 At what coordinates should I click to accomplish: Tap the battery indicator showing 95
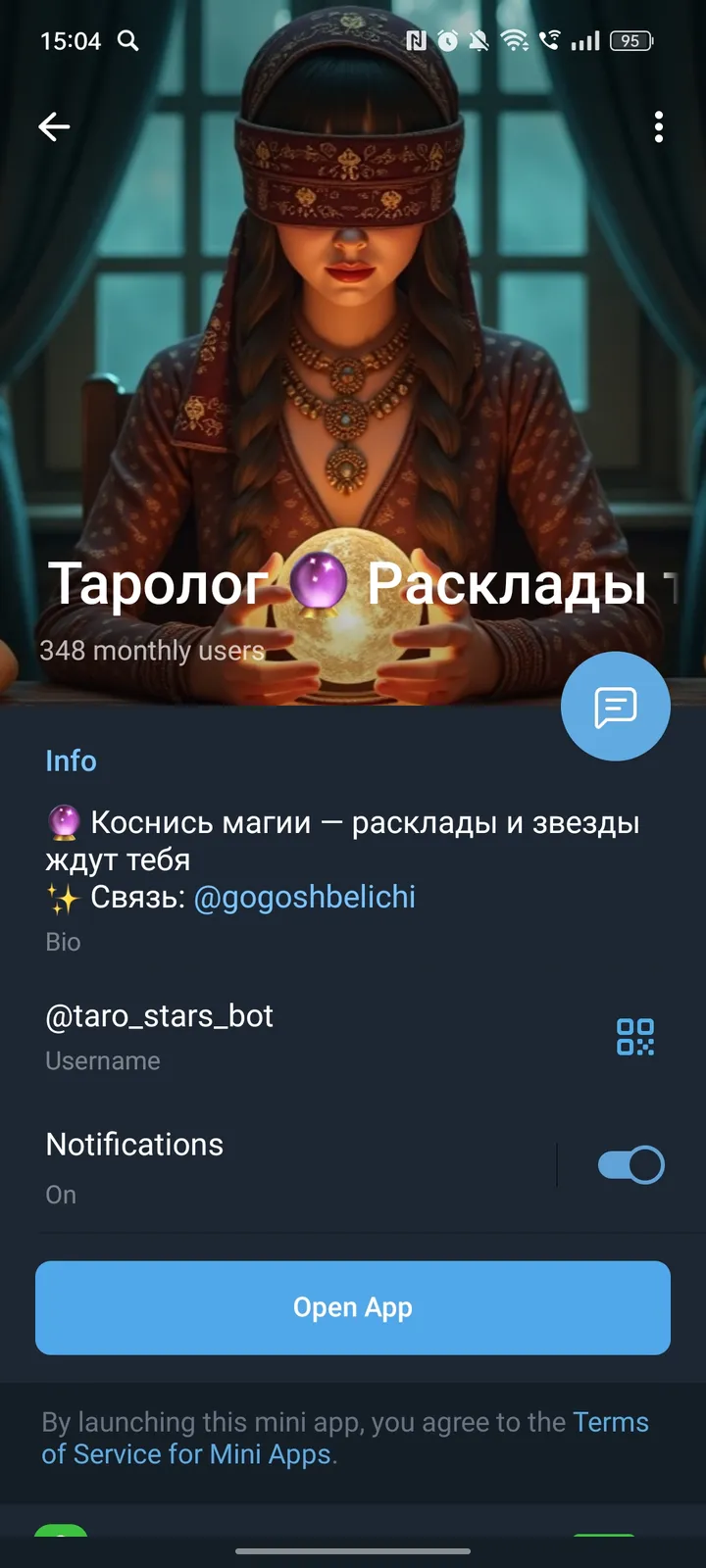(x=630, y=40)
